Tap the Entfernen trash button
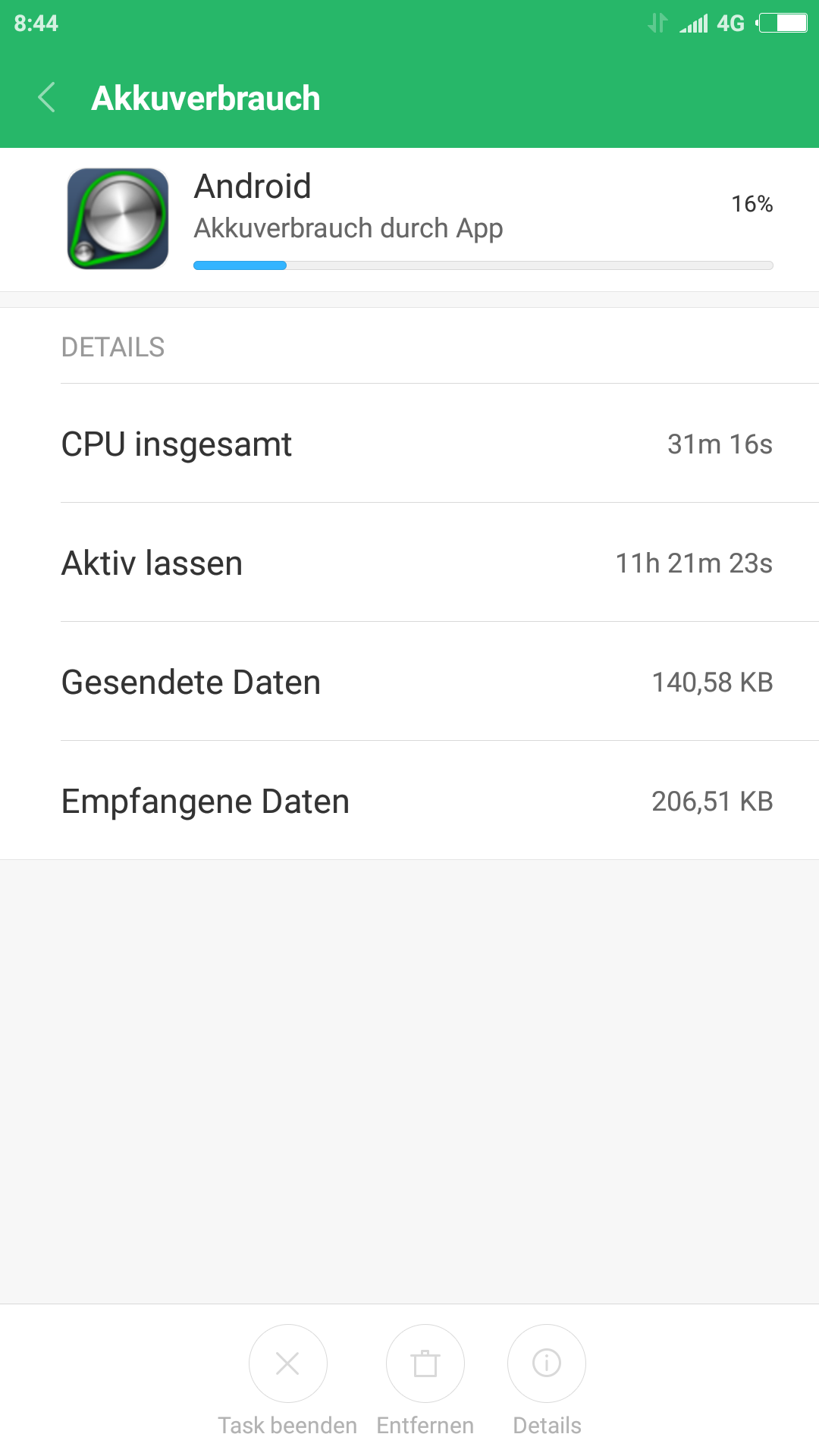This screenshot has height=1456, width=819. (x=425, y=1363)
